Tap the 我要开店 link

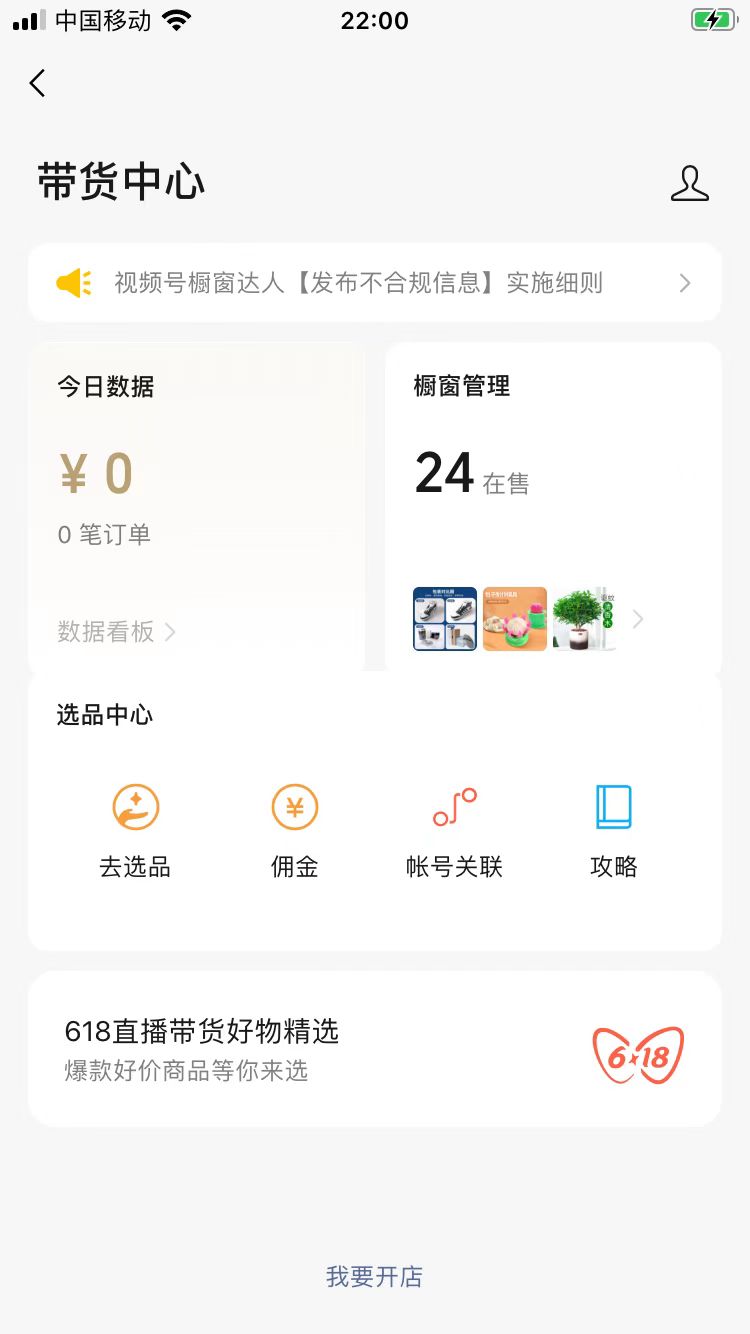pyautogui.click(x=375, y=1277)
